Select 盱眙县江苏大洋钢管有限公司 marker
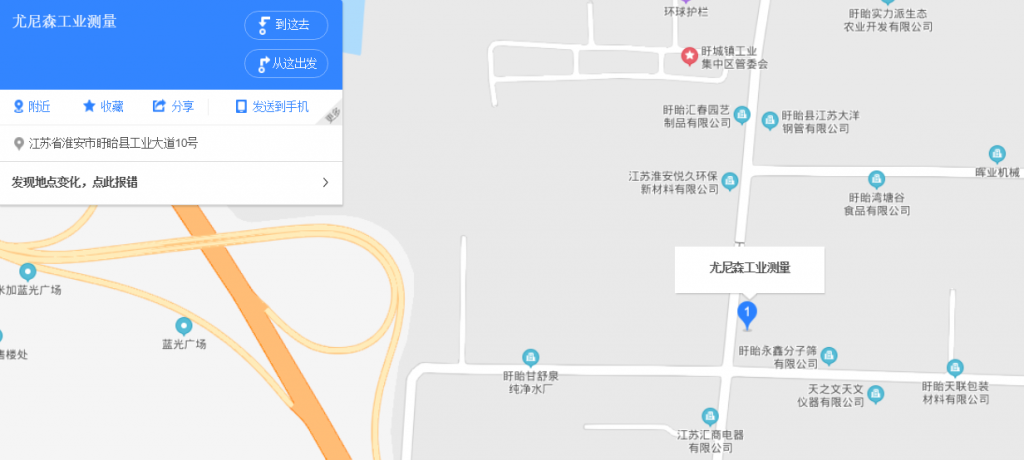The height and width of the screenshot is (460, 1024). [x=770, y=121]
